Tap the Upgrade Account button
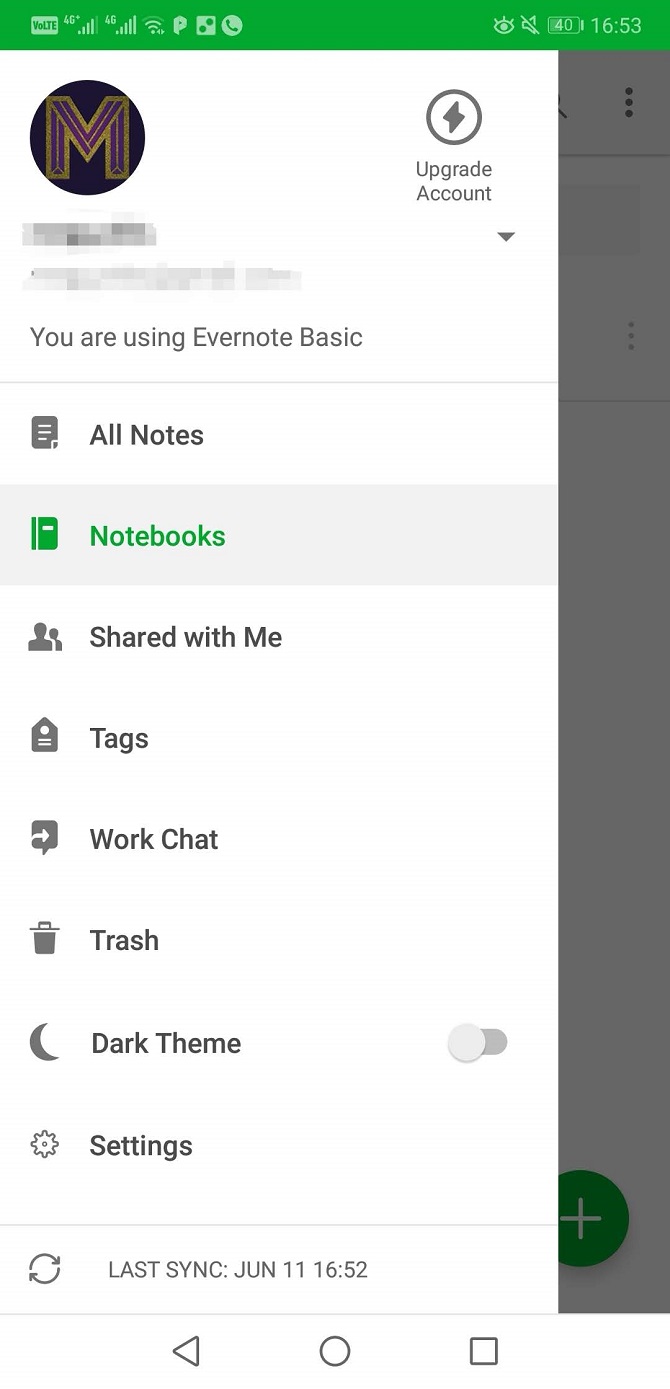This screenshot has width=670, height=1389. coord(453,145)
